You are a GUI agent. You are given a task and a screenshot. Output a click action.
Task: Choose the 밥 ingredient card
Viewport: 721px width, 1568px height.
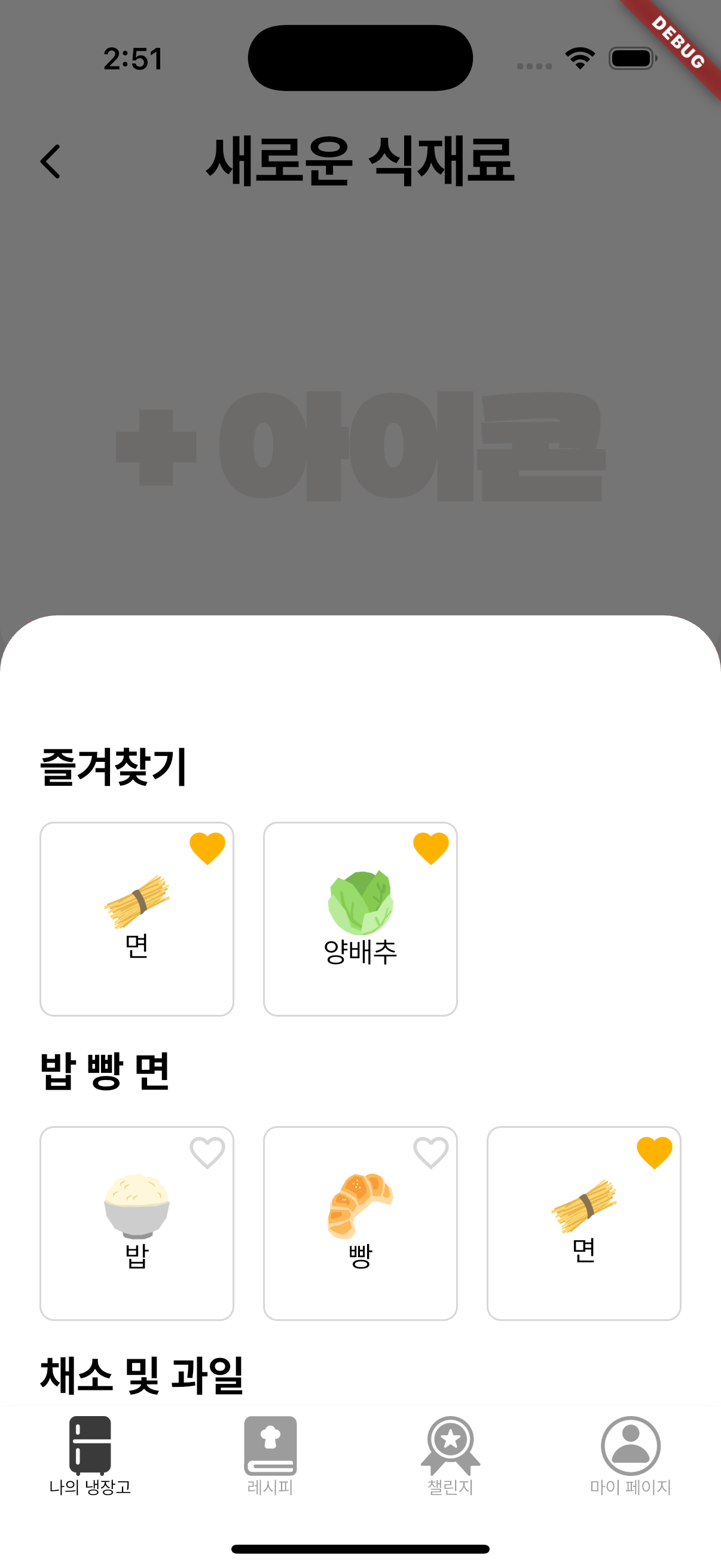coord(137,1224)
